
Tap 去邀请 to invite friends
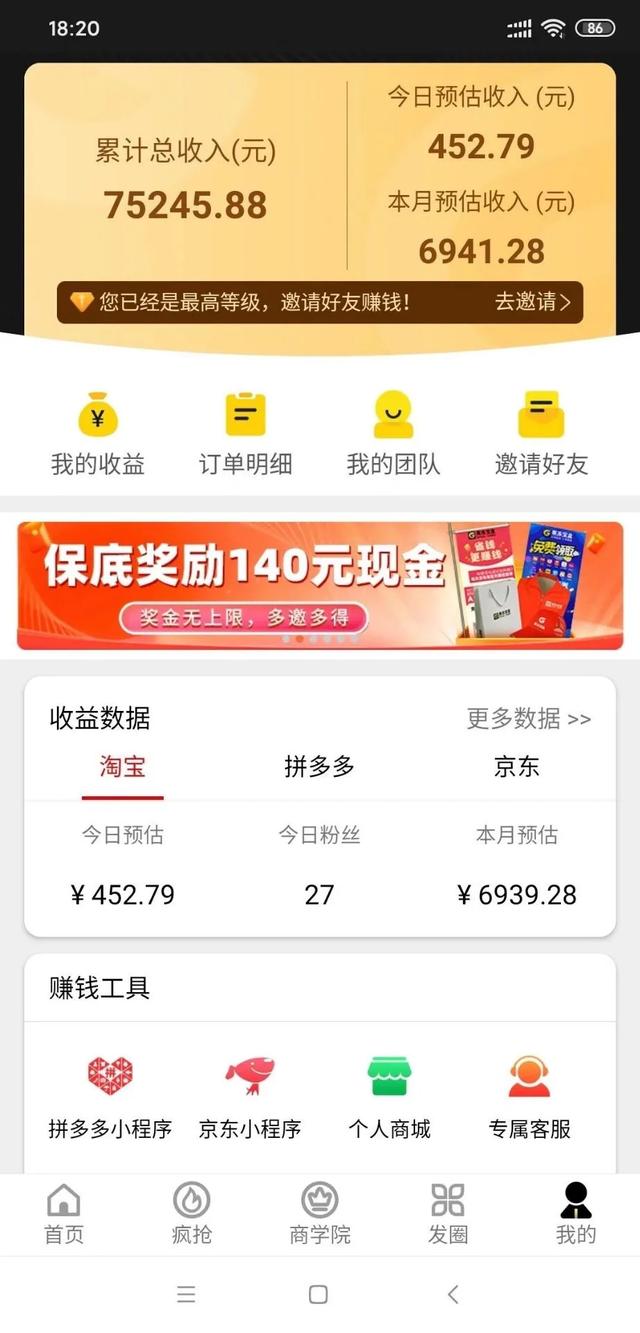532,302
